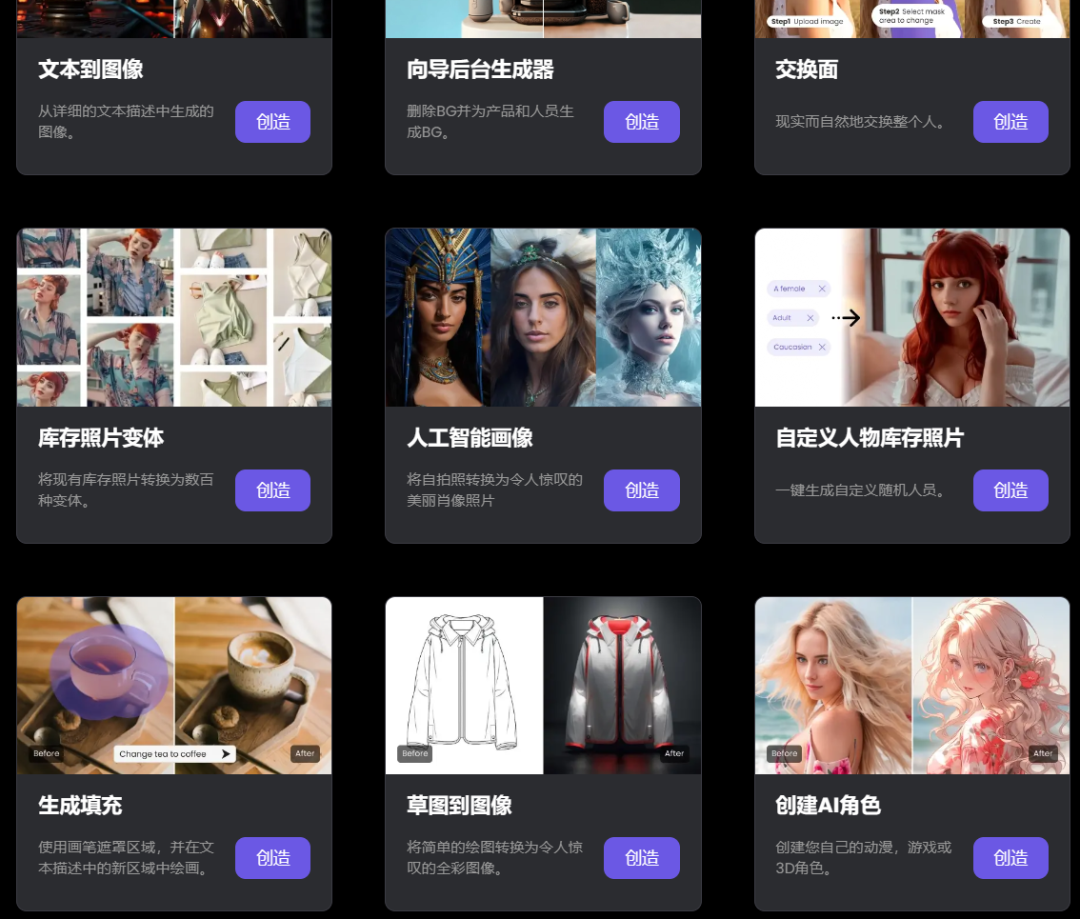The width and height of the screenshot is (1080, 919).
Task: Tap 创造 for 草图到图像
Action: point(641,858)
